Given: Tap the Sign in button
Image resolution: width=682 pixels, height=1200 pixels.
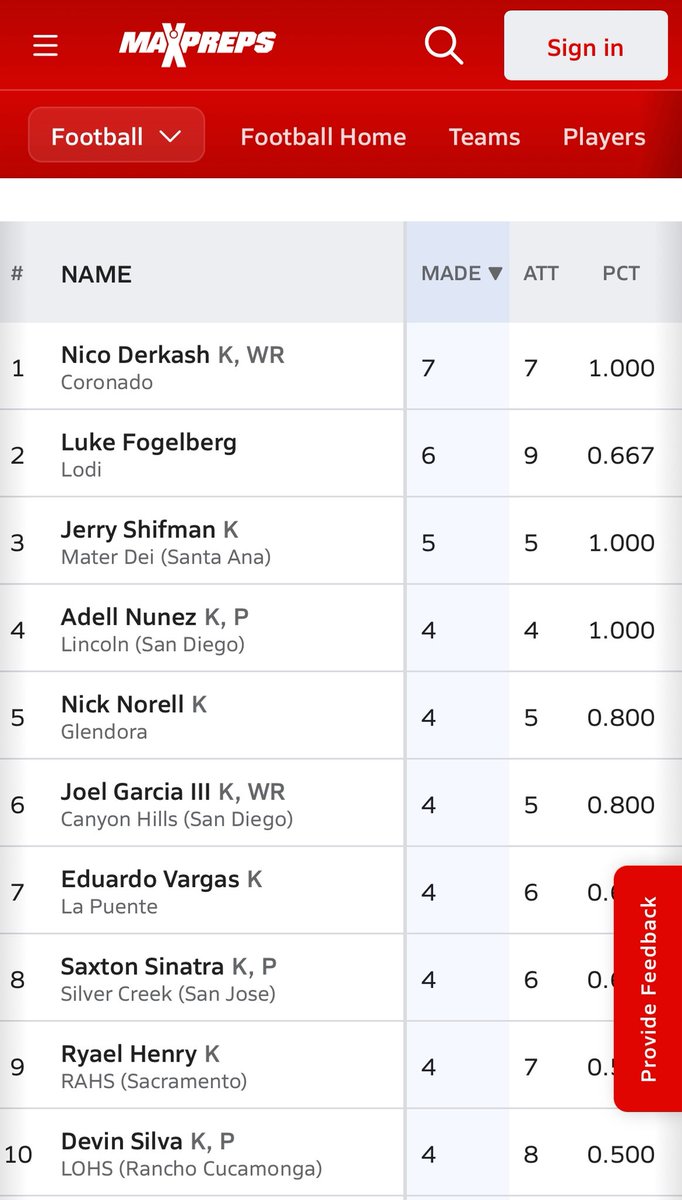Looking at the screenshot, I should tap(585, 47).
